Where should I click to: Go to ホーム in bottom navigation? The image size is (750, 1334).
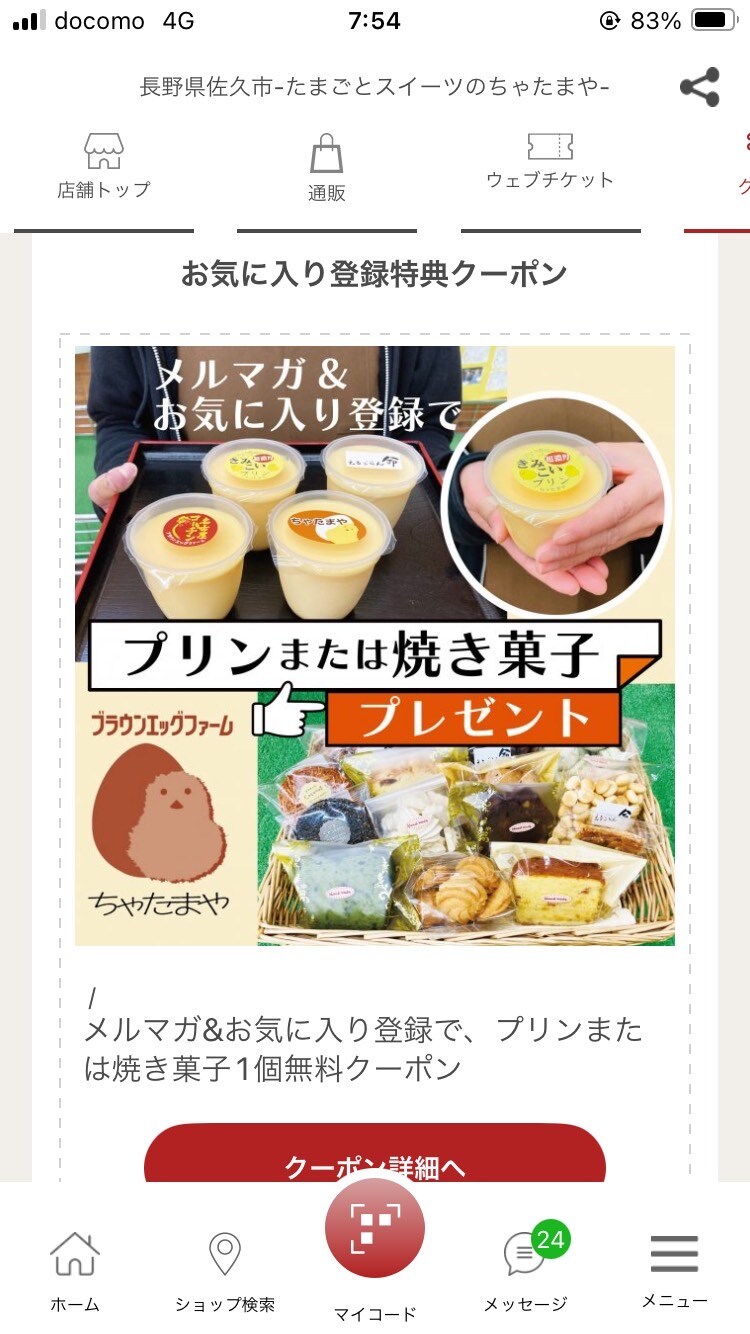75,1270
